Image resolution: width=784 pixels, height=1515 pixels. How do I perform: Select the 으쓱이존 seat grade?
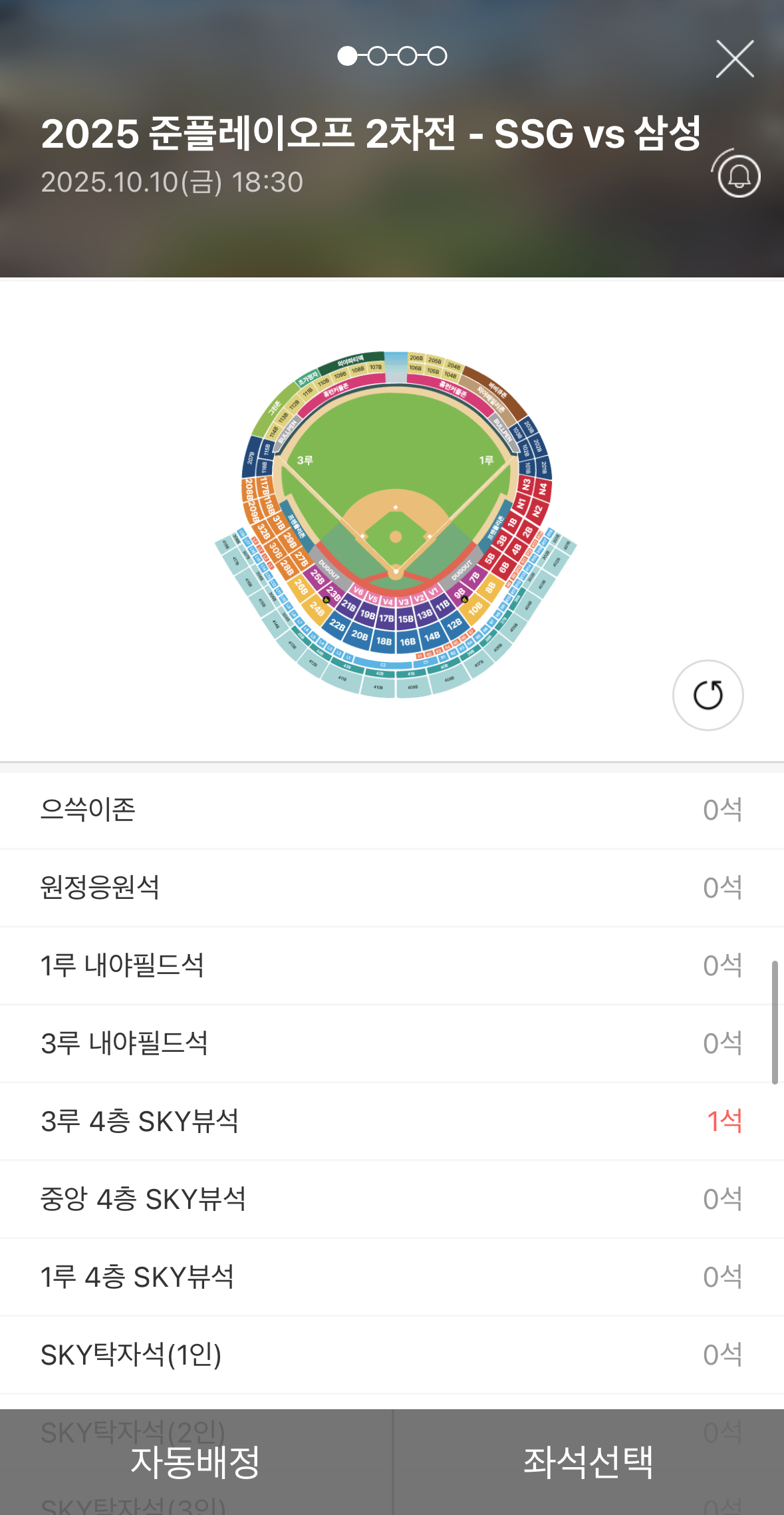tap(392, 810)
